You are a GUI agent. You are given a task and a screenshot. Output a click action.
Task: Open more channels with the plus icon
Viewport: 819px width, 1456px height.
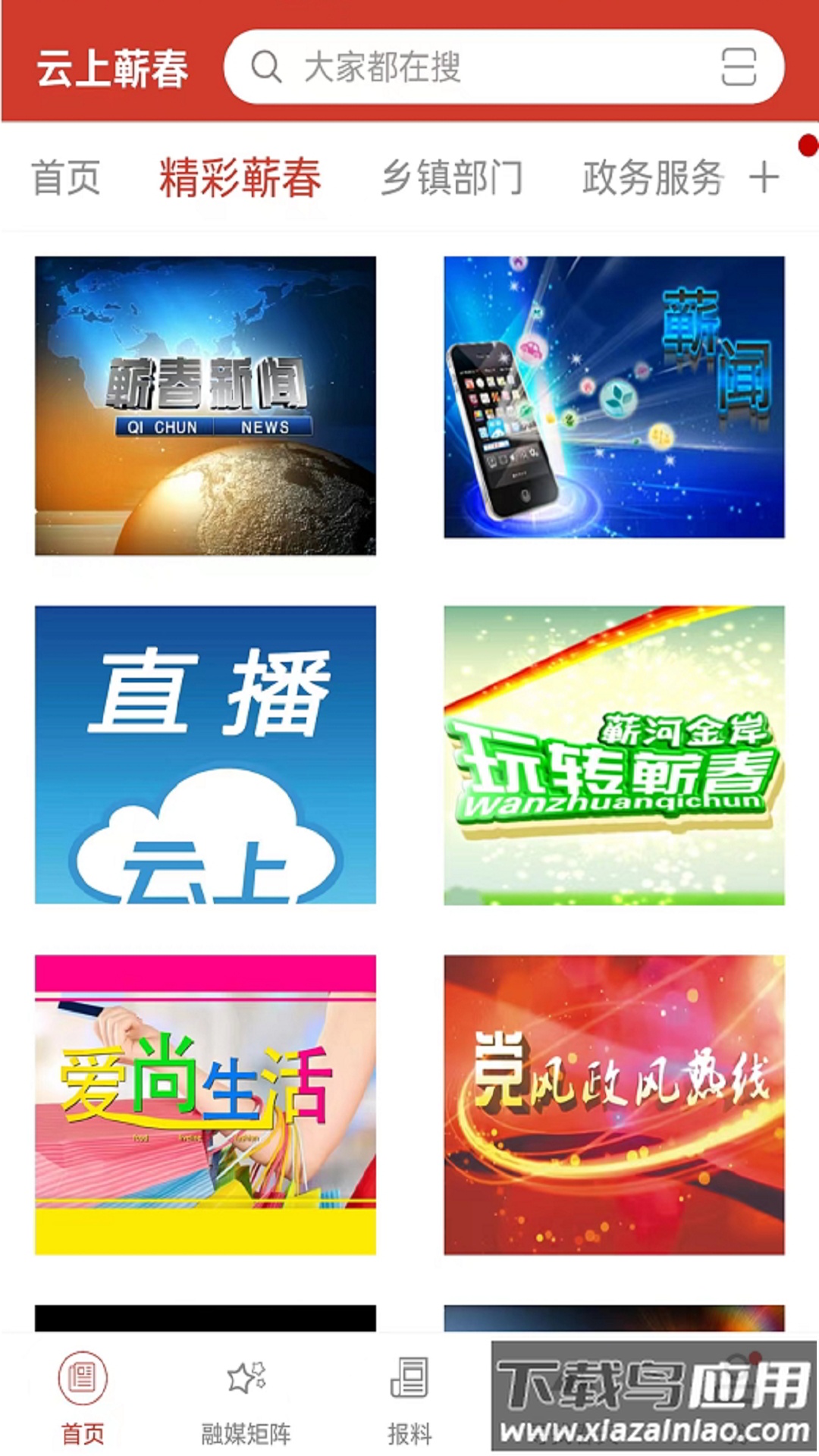[x=766, y=176]
